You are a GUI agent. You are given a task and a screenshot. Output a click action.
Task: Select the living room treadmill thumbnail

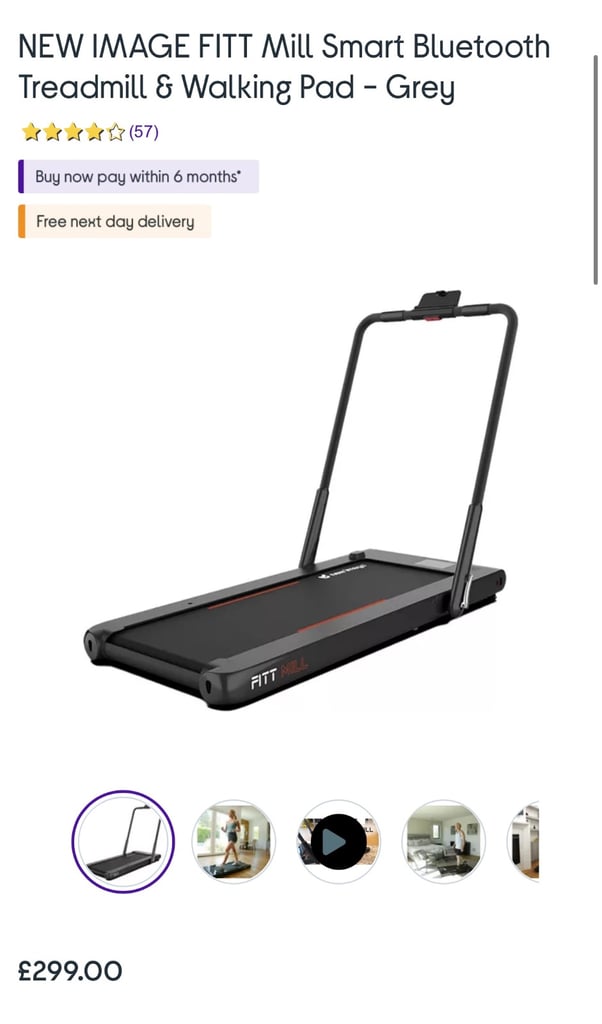point(443,842)
